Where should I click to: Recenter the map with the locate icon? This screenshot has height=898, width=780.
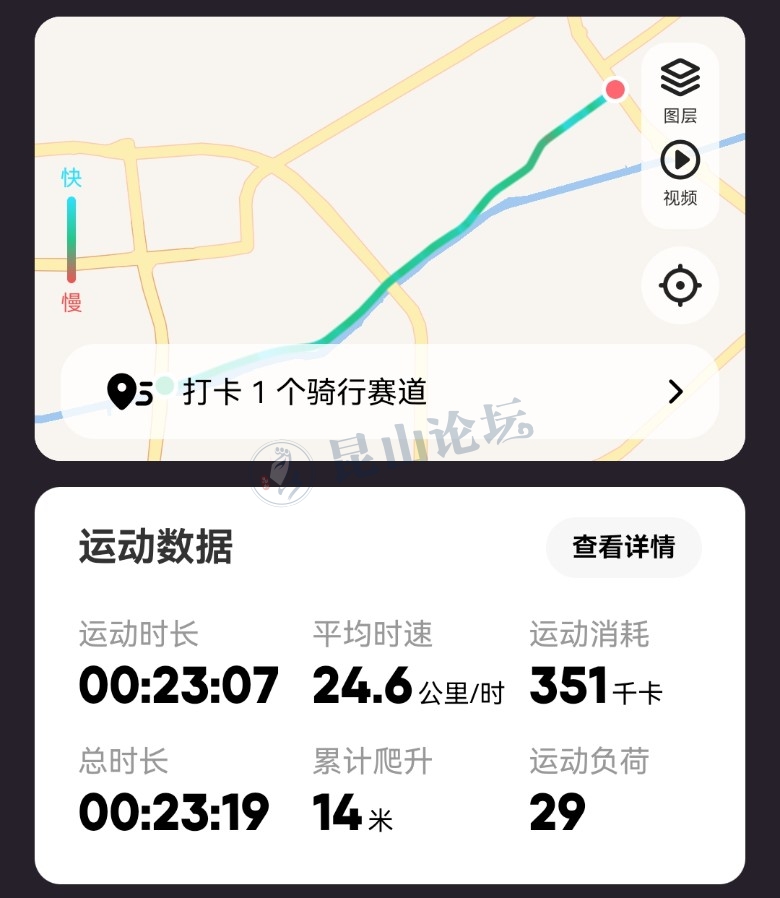pos(680,286)
